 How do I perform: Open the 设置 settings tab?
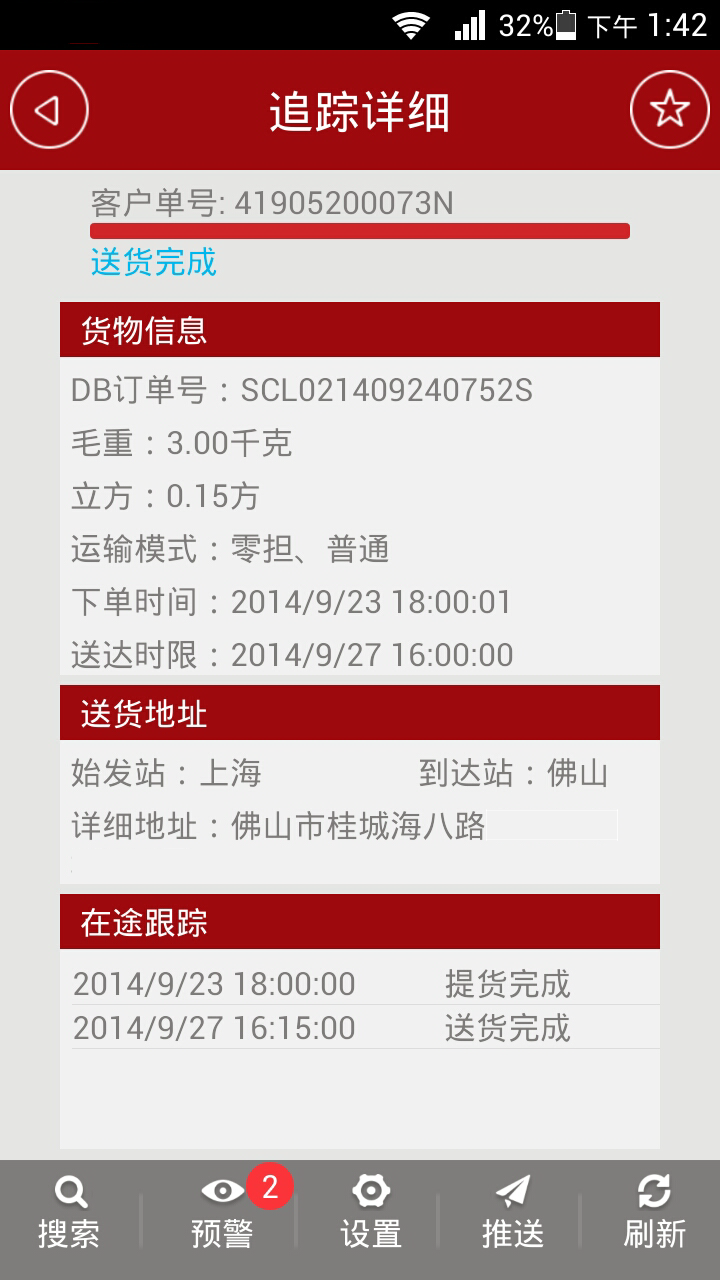[371, 1212]
